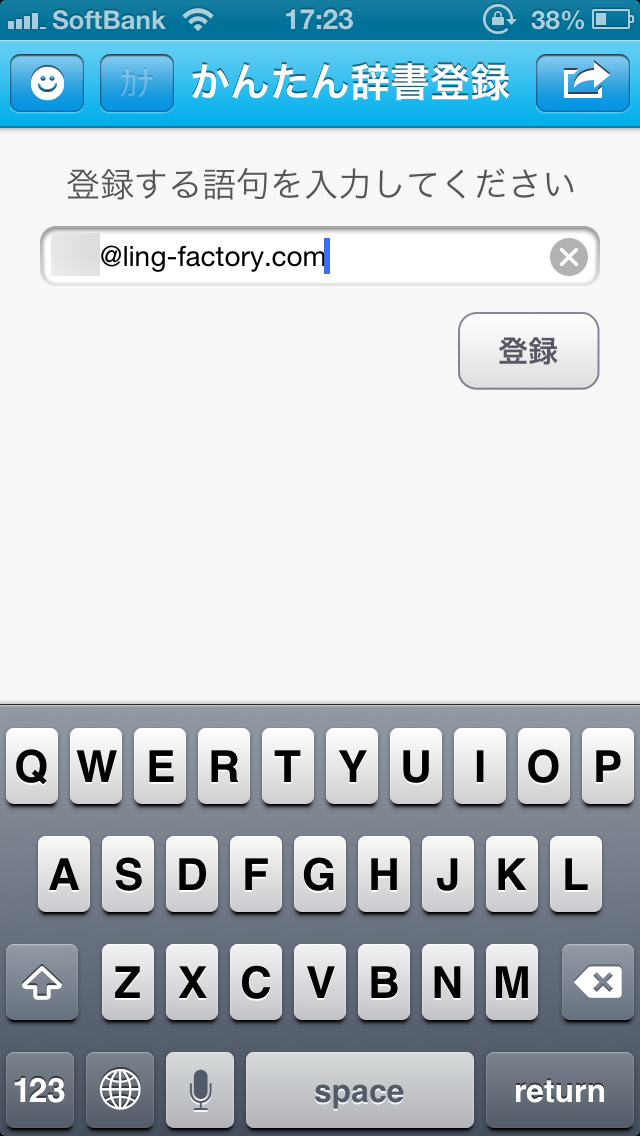The image size is (640, 1136).
Task: Open the 123 numeric keyboard
Action: coord(40,1090)
